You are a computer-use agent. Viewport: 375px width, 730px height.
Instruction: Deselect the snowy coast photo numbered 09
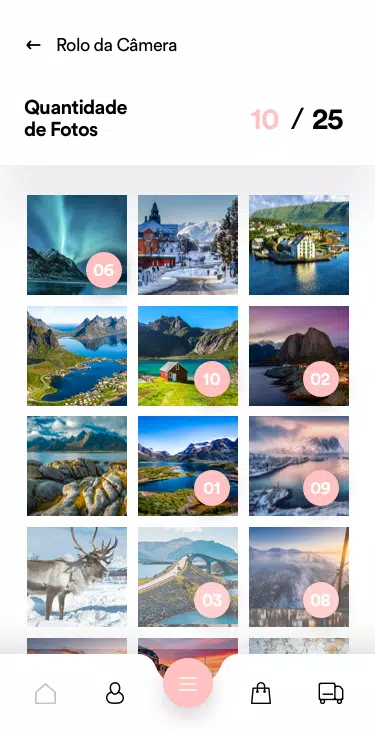point(299,466)
